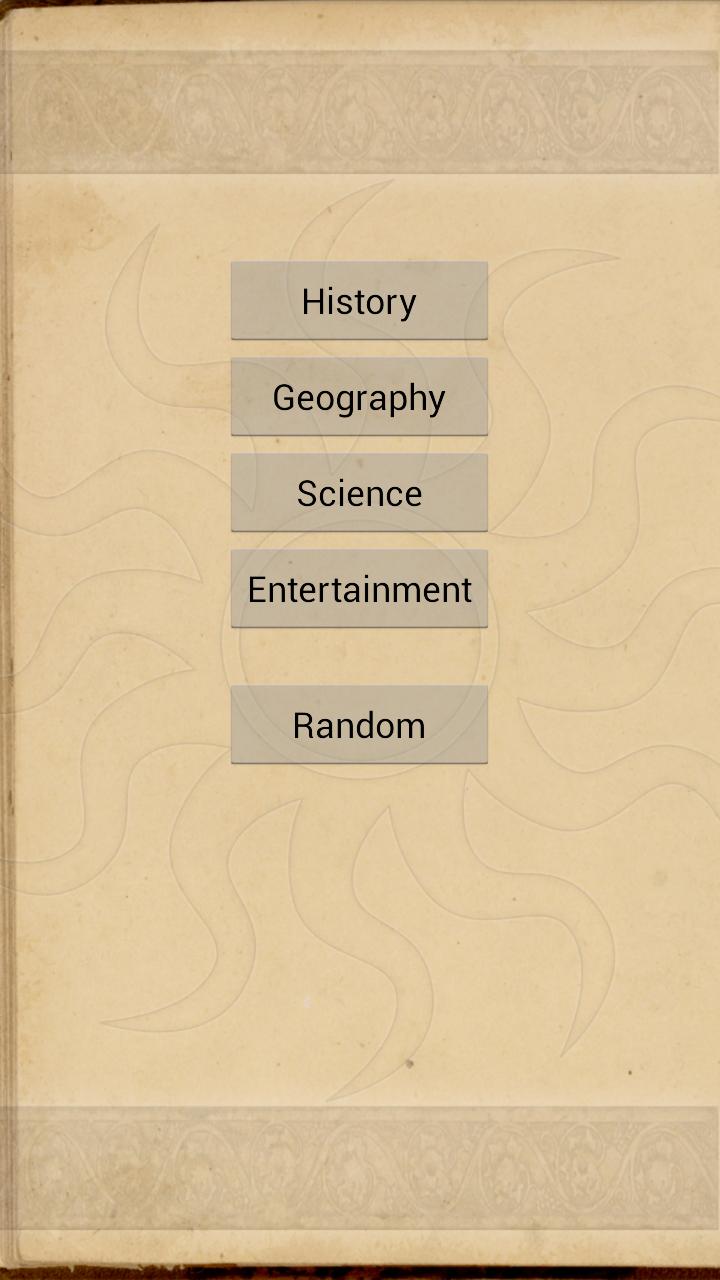The width and height of the screenshot is (720, 1280).
Task: Tap the Random button
Action: click(359, 725)
